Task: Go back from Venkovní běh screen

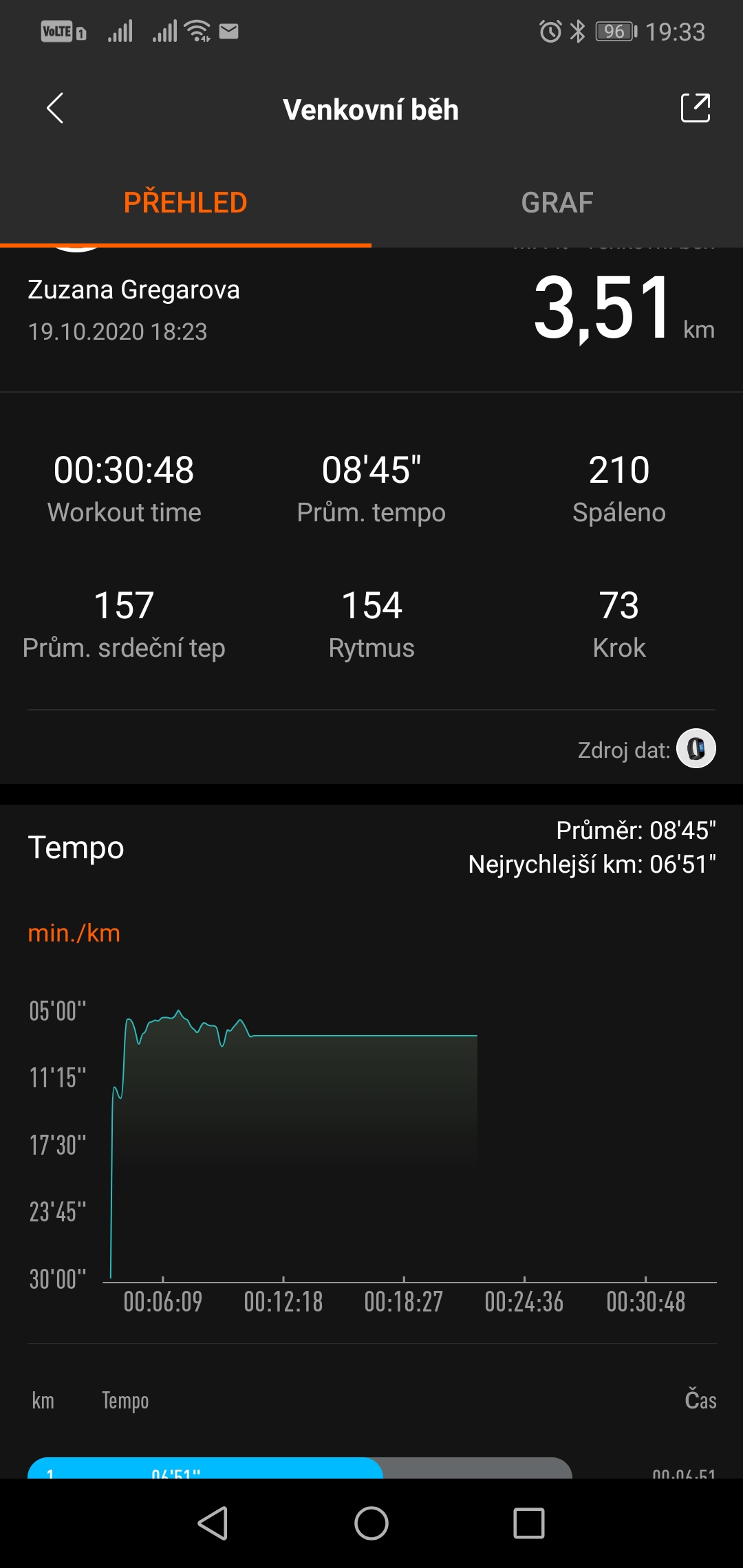Action: pyautogui.click(x=55, y=109)
